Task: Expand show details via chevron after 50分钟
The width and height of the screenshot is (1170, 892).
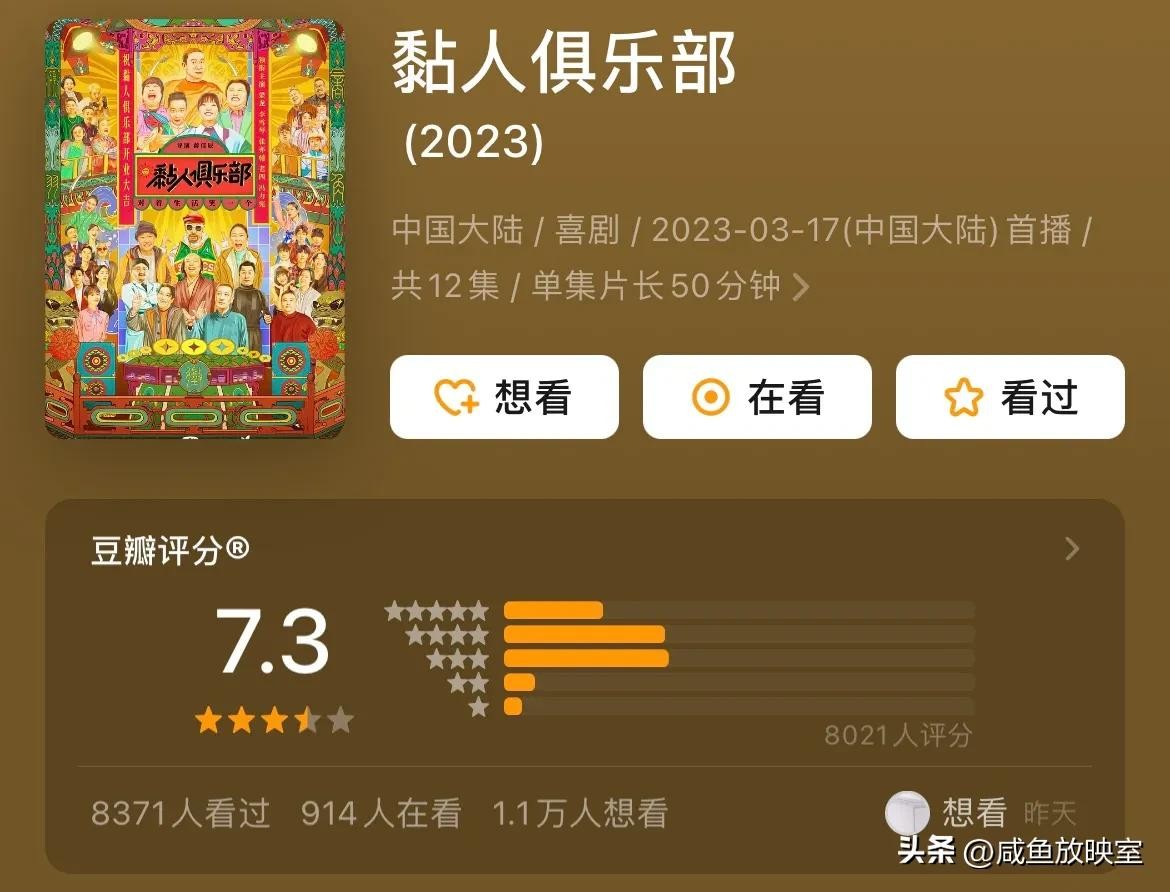Action: pos(801,288)
